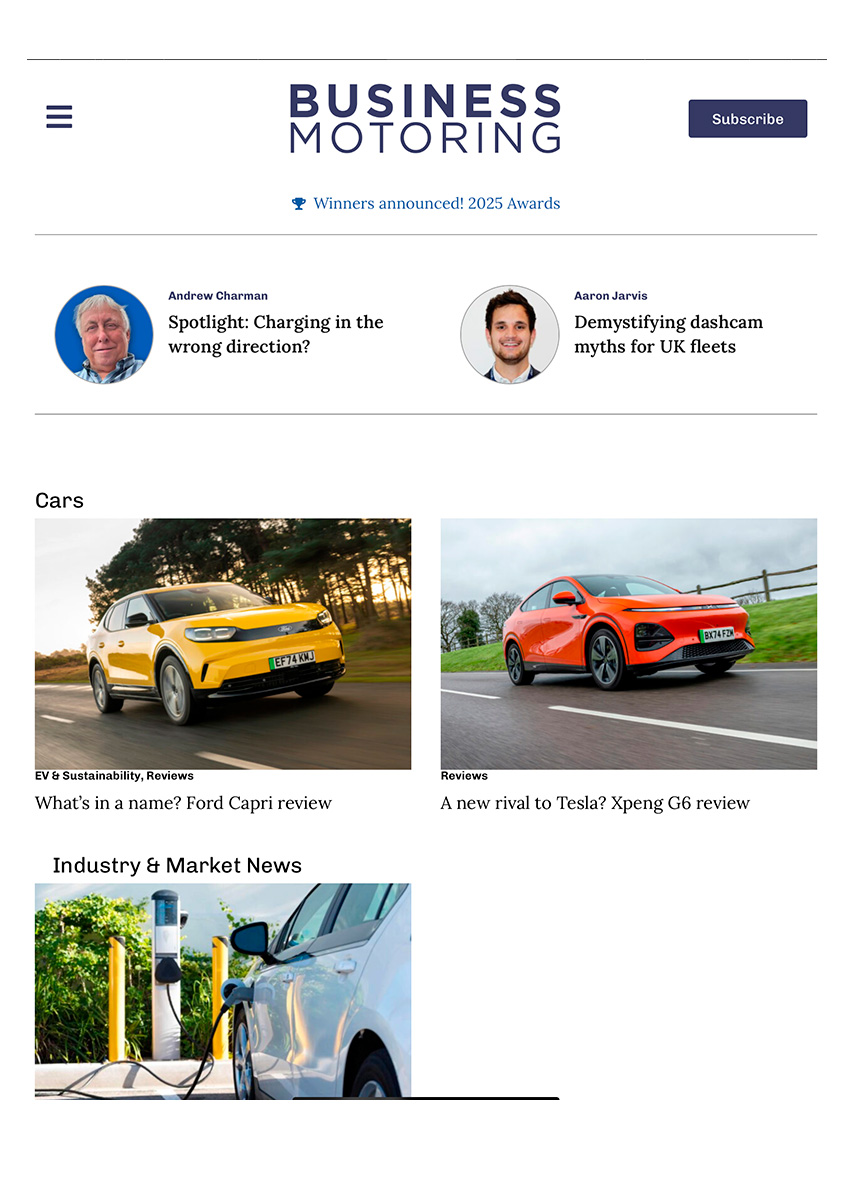Open the hamburger menu
The image size is (854, 1200).
tap(59, 117)
